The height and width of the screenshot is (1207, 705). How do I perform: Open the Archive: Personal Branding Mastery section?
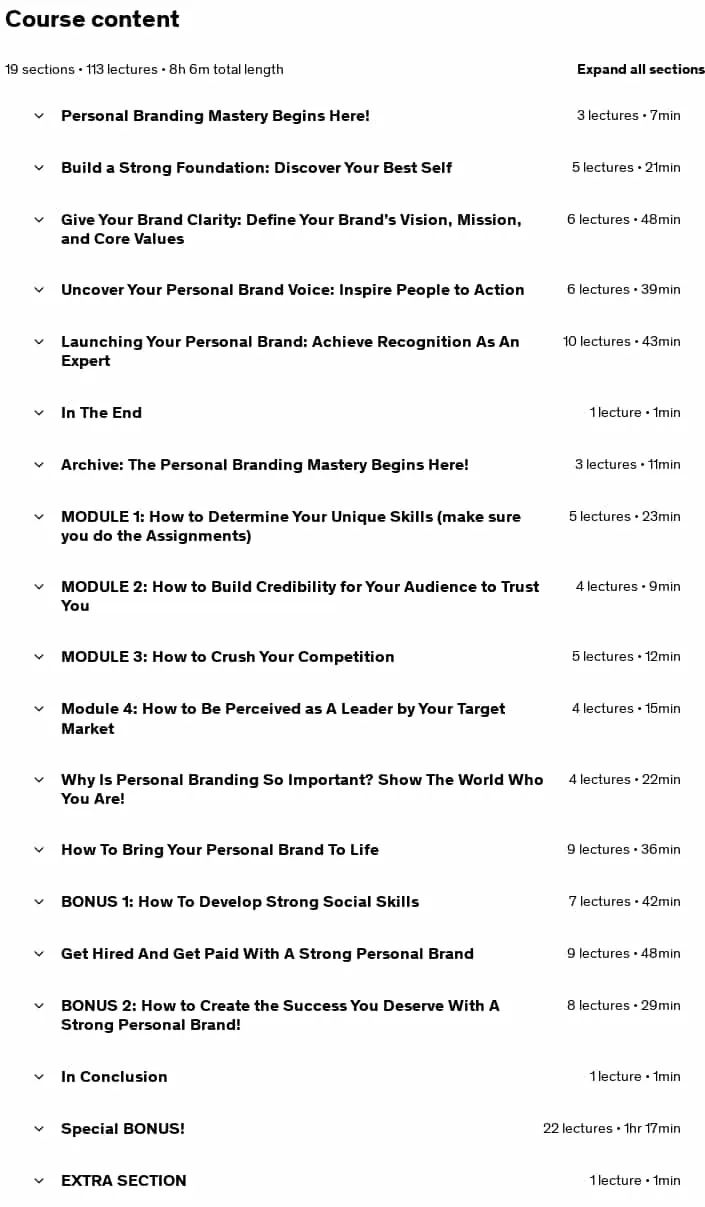[357, 465]
